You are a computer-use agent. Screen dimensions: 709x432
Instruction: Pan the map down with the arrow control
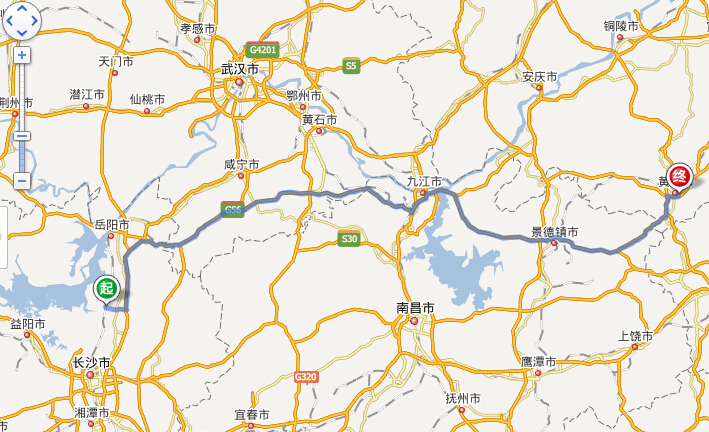pos(22,32)
